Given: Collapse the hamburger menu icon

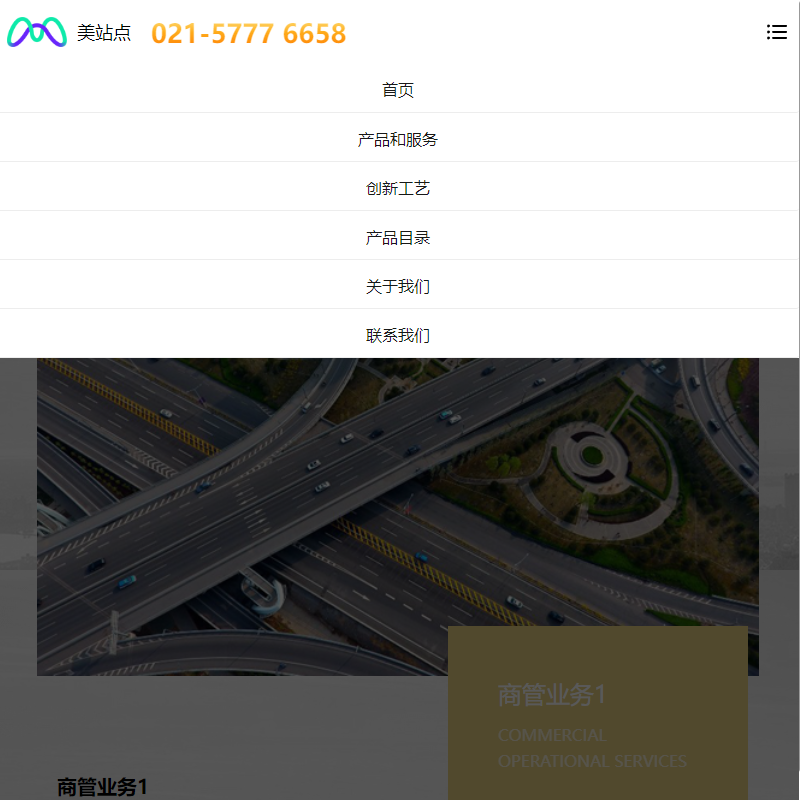Looking at the screenshot, I should 776,32.
